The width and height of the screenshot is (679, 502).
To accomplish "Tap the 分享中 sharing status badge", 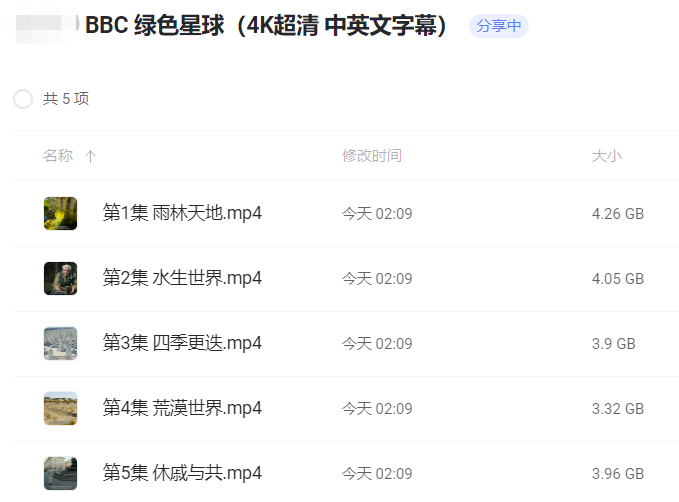I will [498, 26].
